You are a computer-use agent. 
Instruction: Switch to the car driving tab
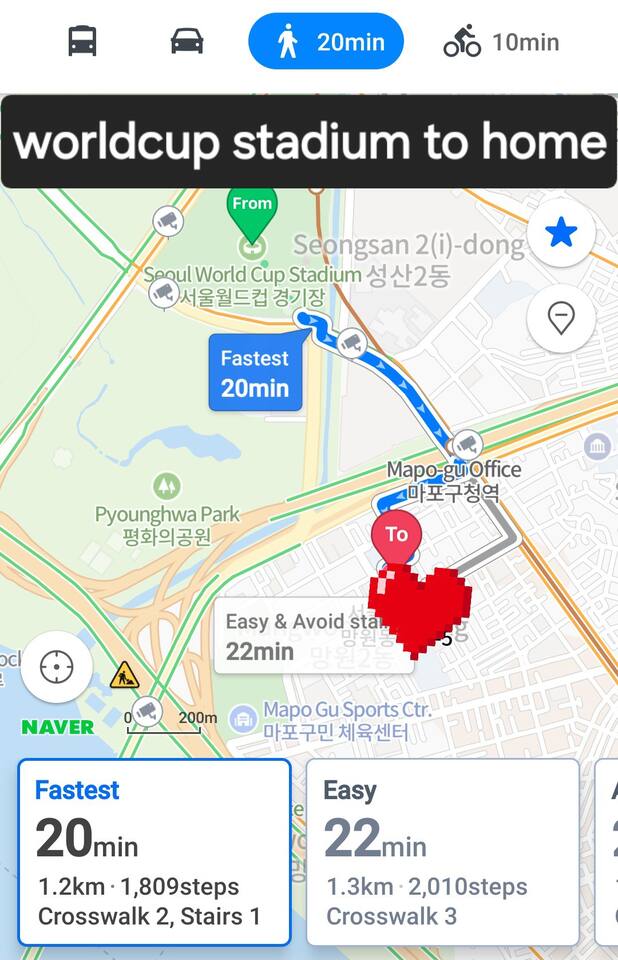pos(187,42)
